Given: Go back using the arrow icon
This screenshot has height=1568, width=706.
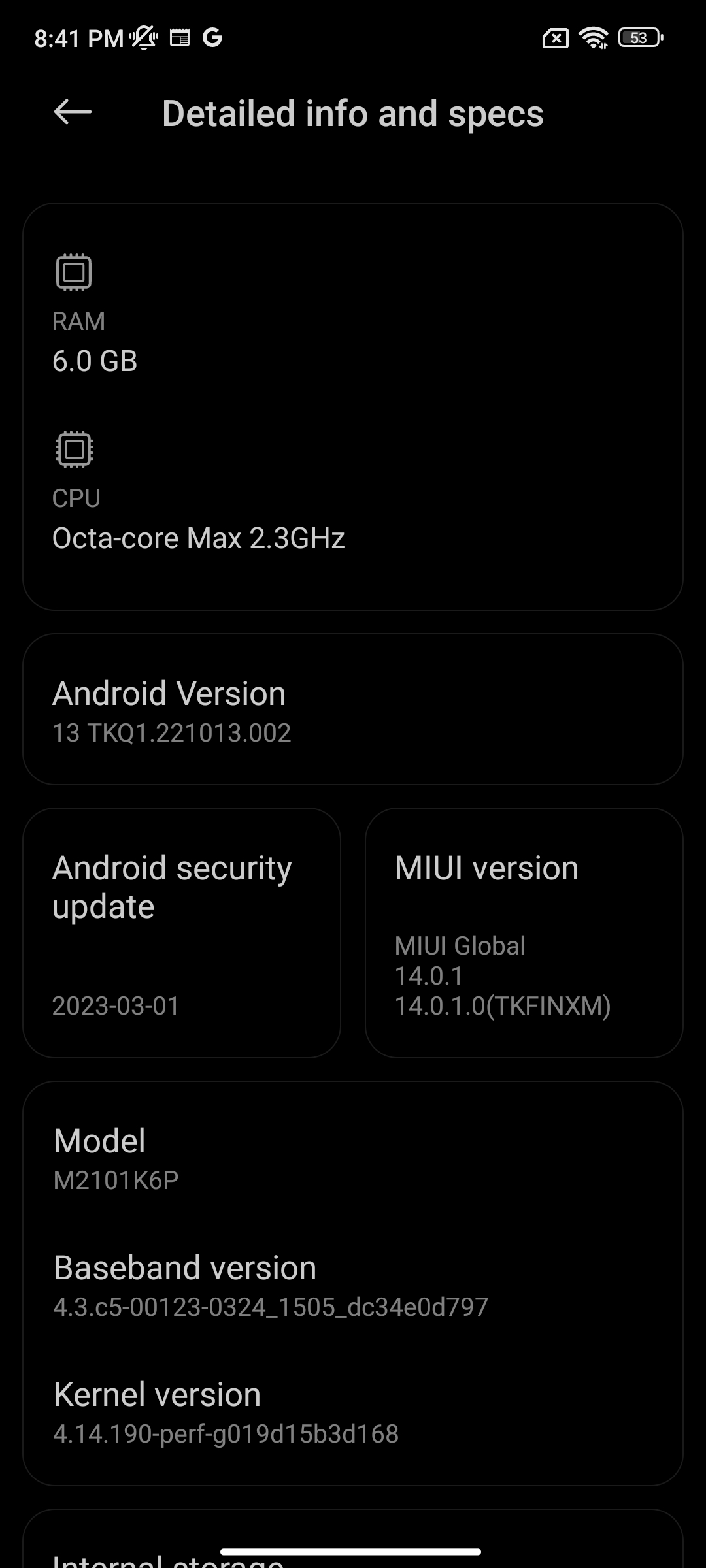Looking at the screenshot, I should point(73,112).
